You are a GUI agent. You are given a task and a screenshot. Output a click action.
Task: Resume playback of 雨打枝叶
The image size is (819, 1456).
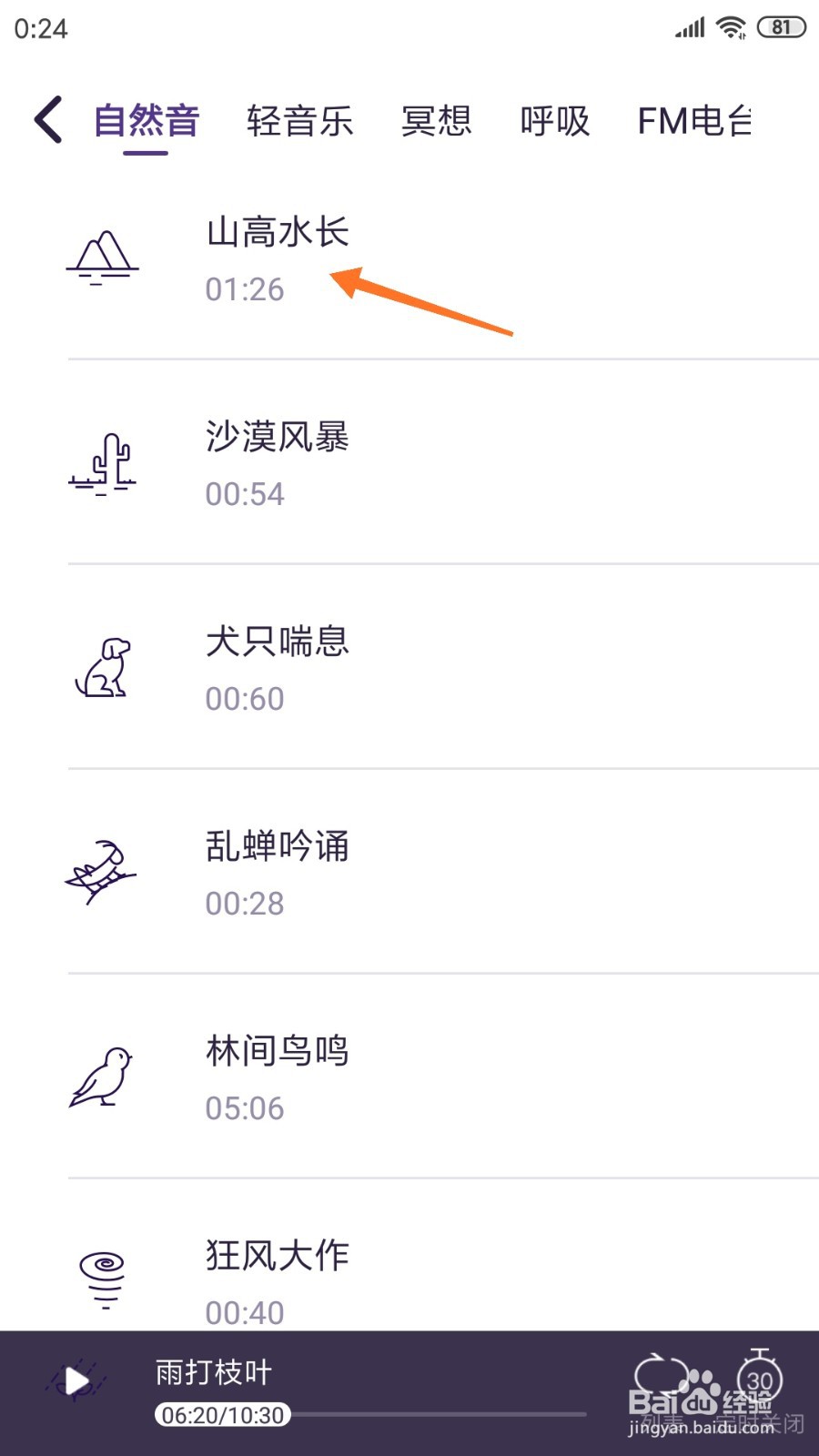[76, 1382]
